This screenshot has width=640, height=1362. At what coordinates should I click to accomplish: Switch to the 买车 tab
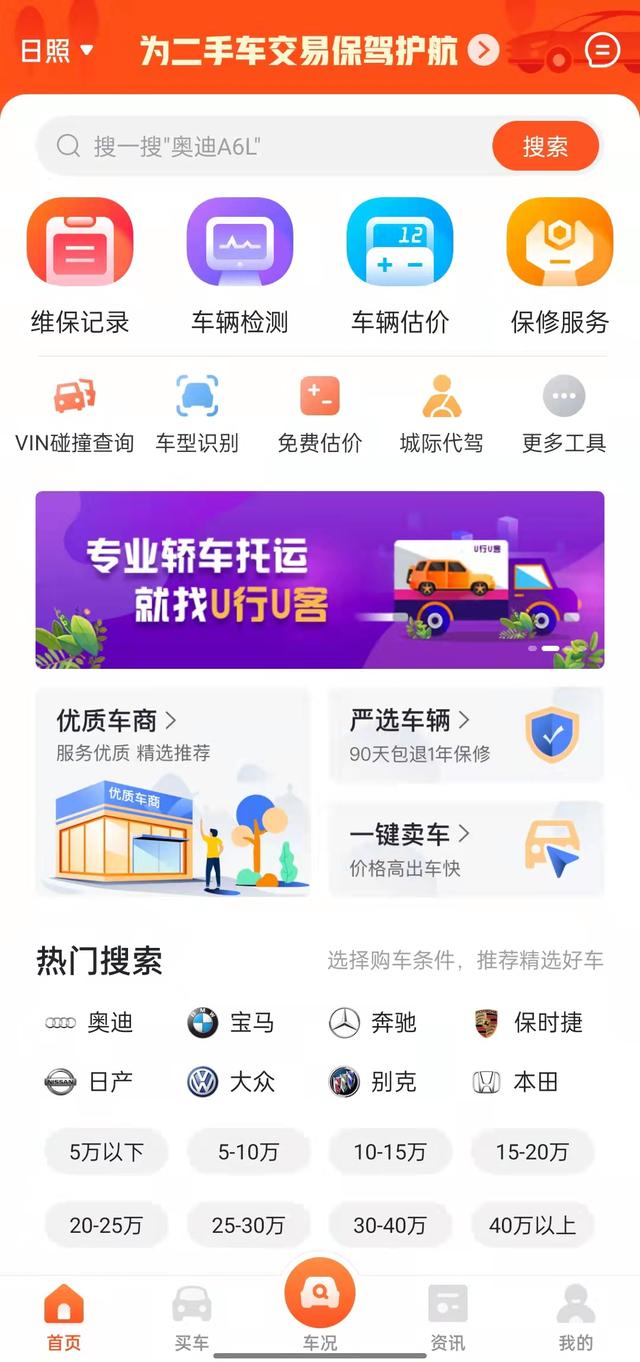coord(192,1318)
